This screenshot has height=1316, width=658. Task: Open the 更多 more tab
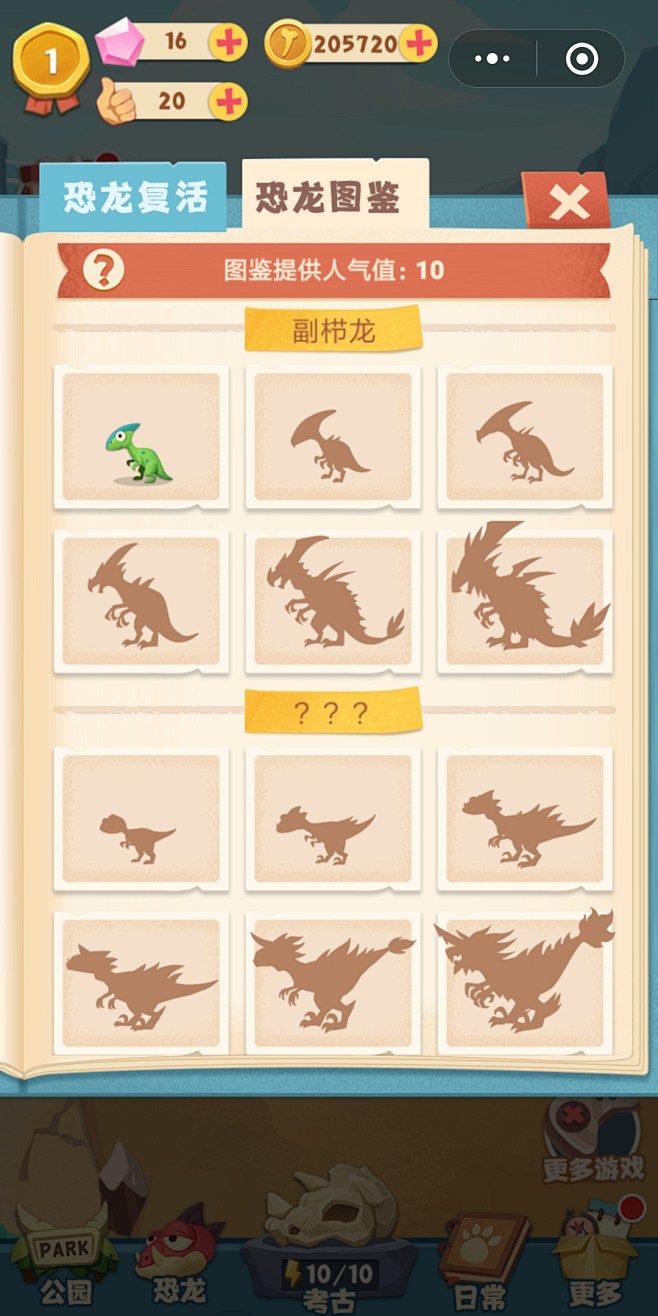click(595, 1265)
